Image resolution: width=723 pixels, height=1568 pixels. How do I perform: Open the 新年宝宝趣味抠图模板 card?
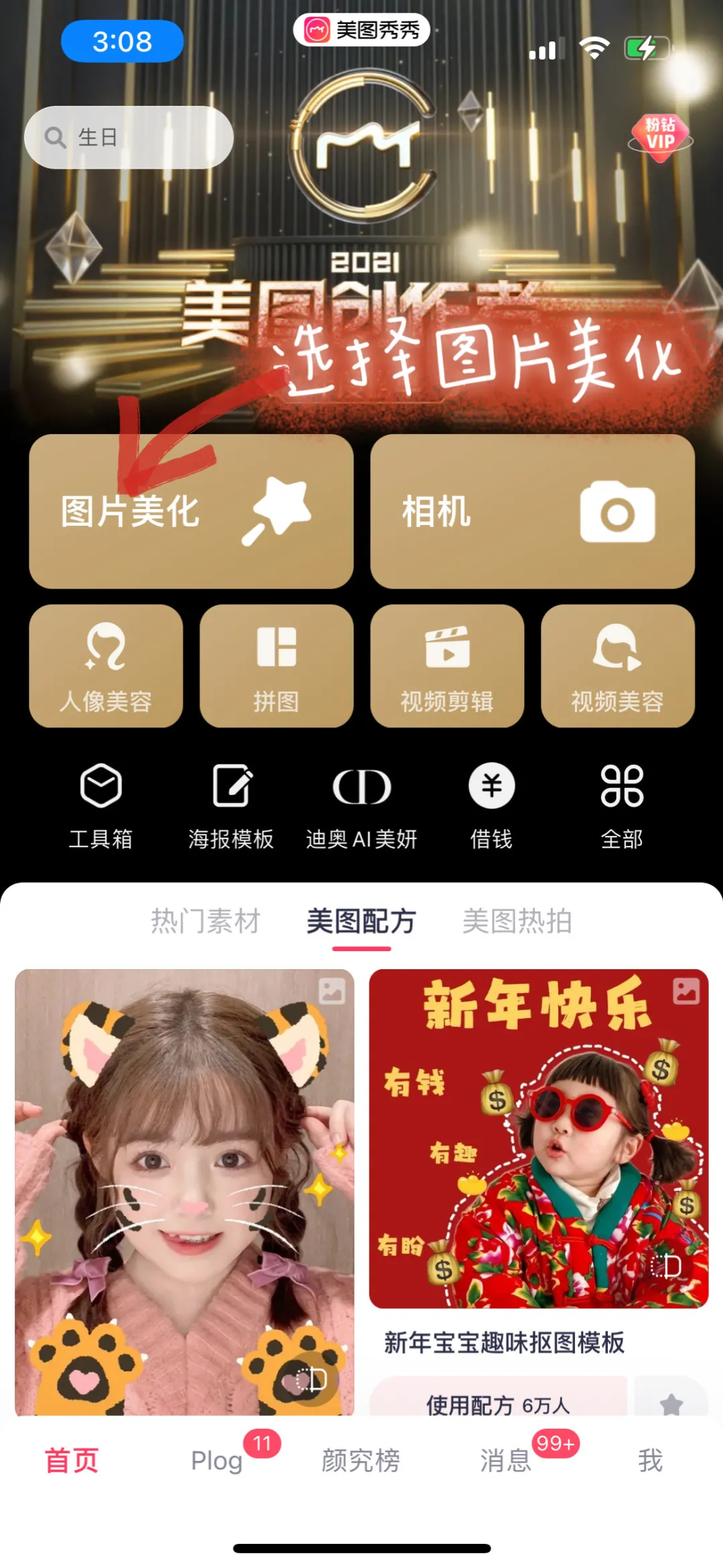tap(538, 1139)
